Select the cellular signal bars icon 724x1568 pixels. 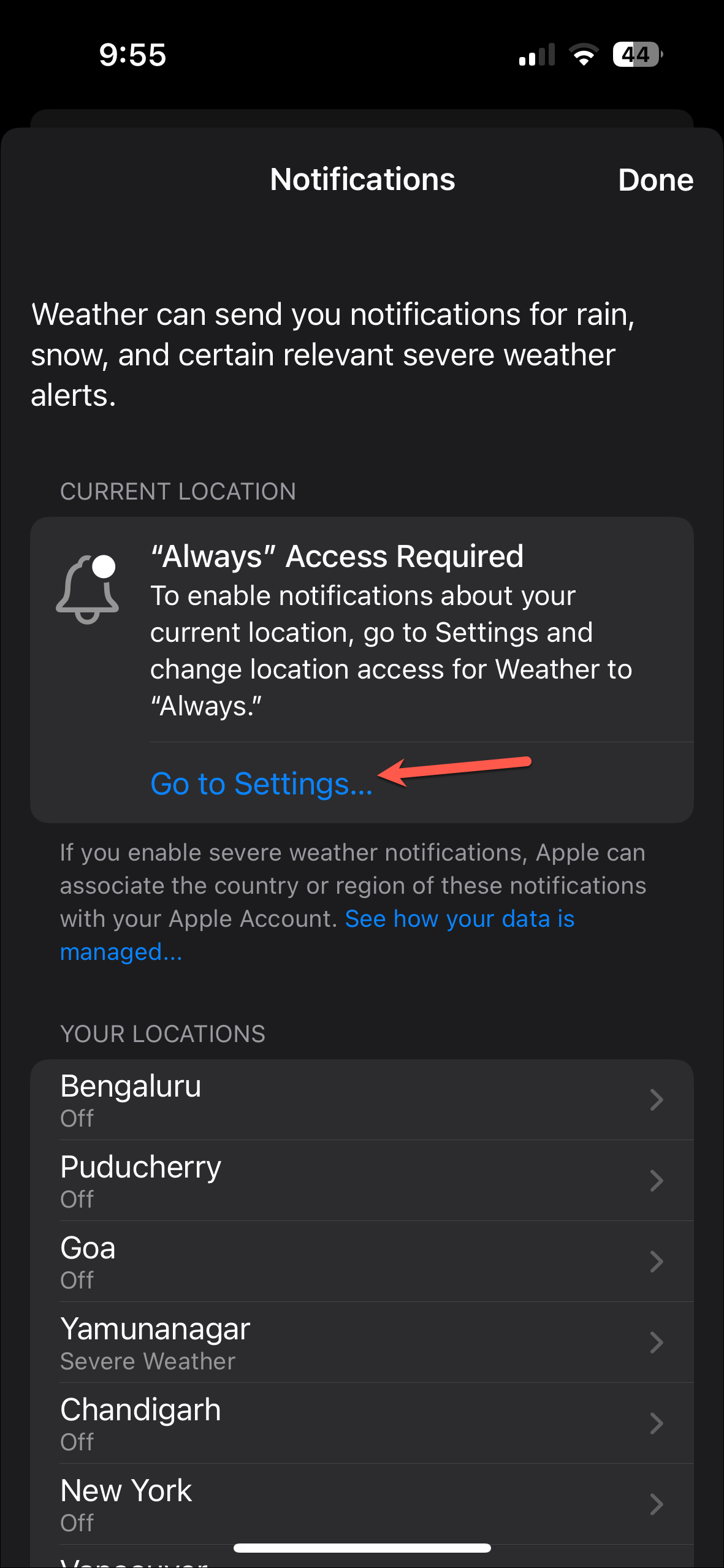[535, 55]
